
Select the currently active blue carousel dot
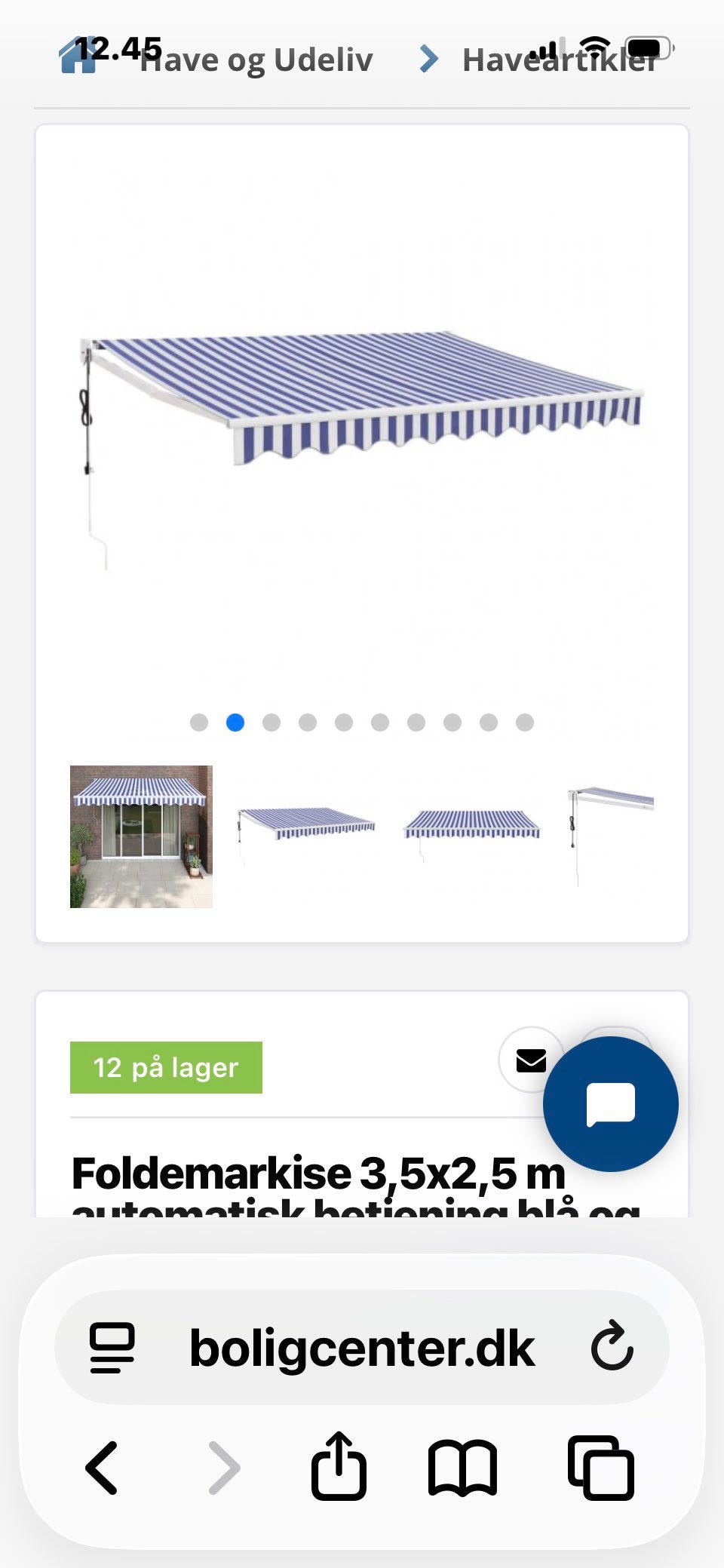click(236, 722)
